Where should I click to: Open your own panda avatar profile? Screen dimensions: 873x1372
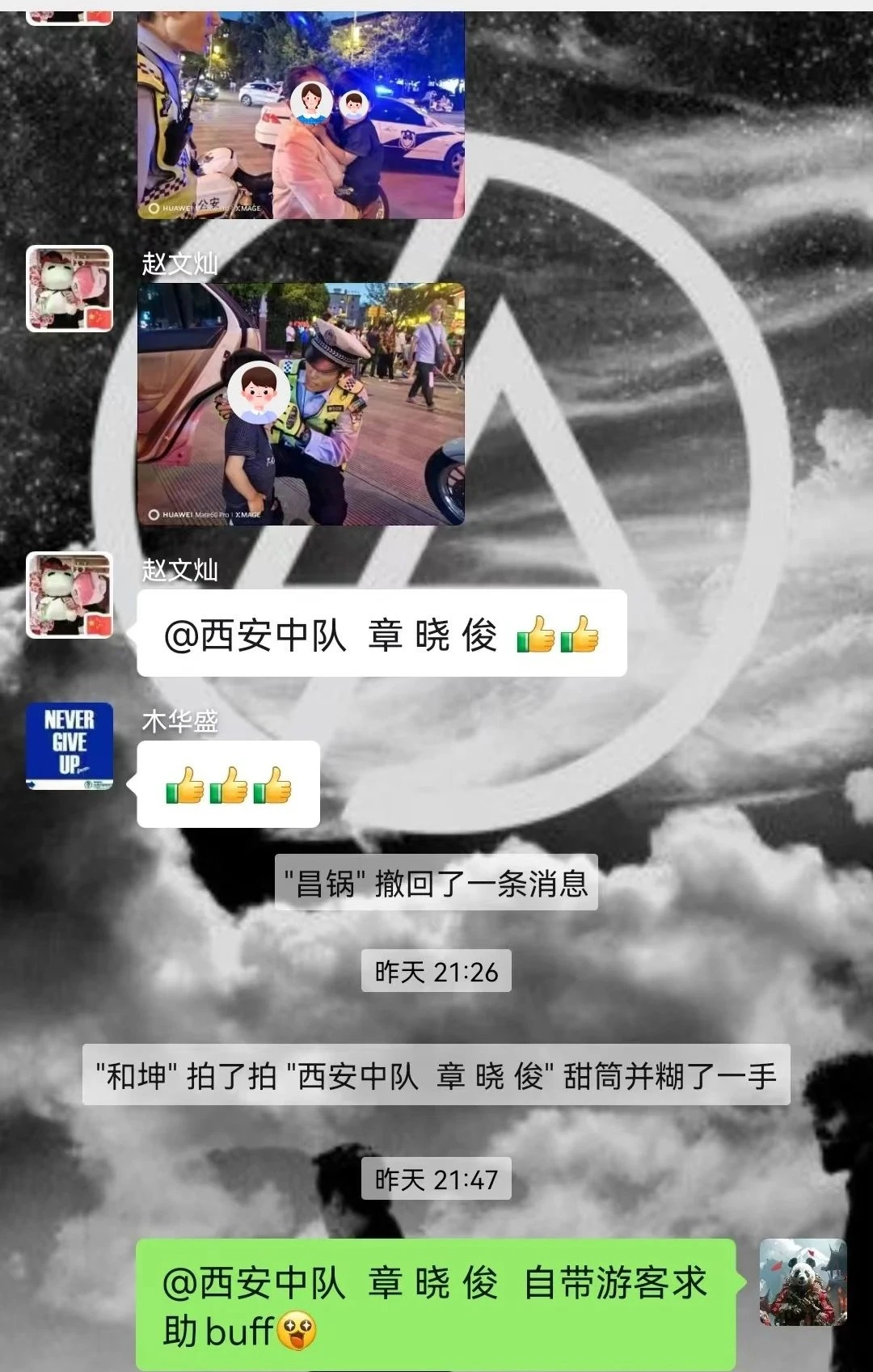tap(803, 1282)
